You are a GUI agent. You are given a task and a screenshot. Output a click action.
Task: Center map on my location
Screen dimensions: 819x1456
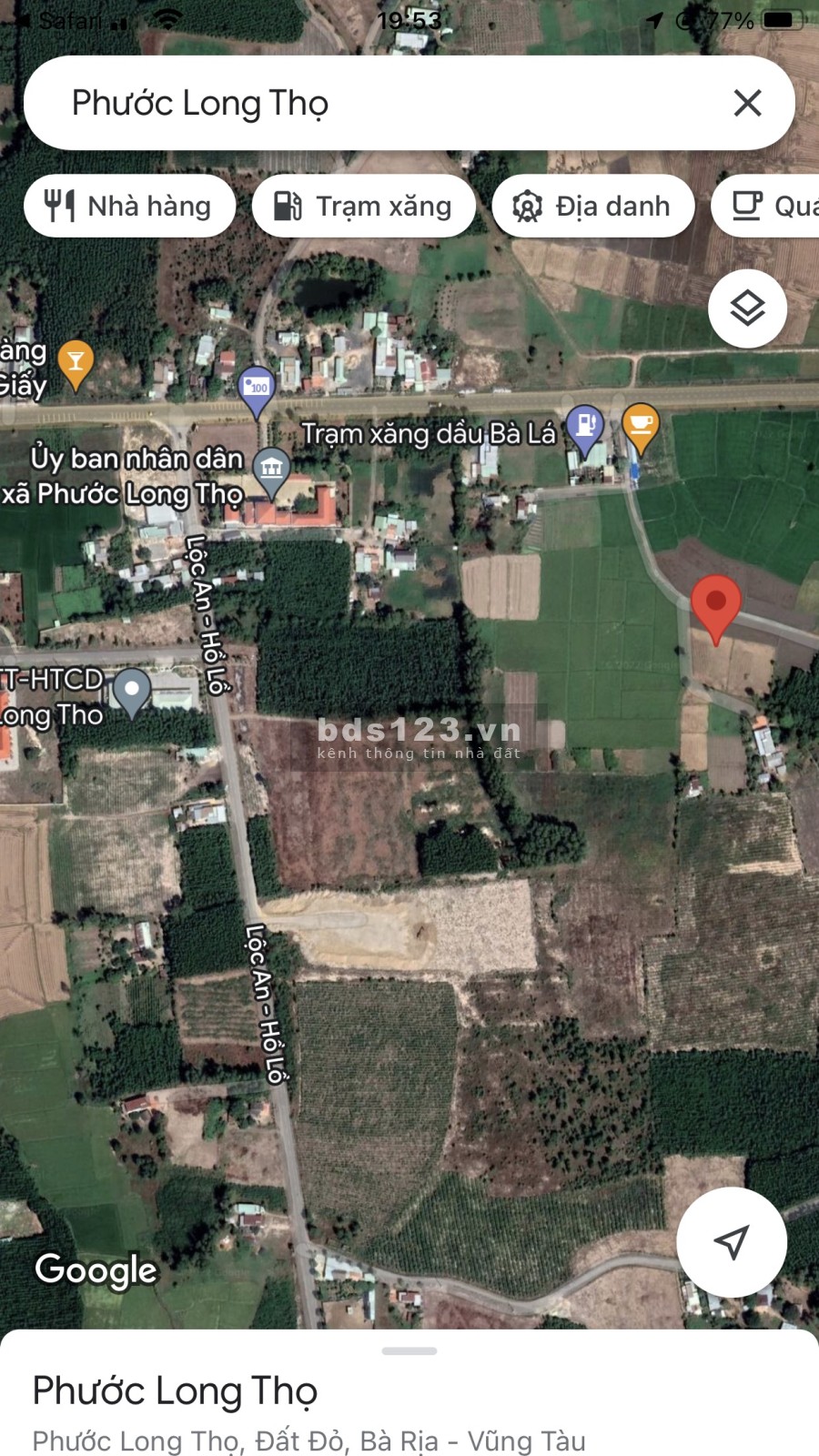click(x=732, y=1241)
